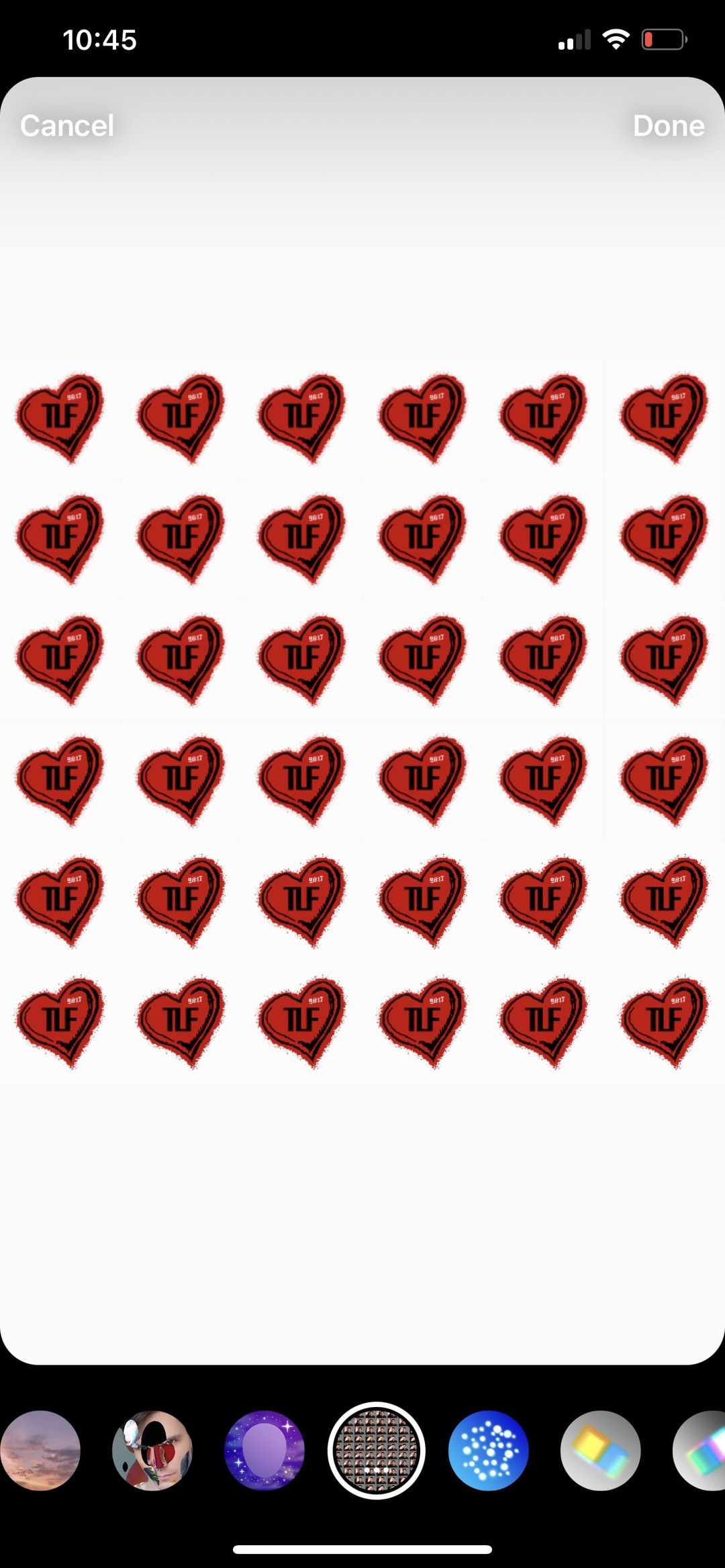Apply the purple galaxy face effect
Image resolution: width=725 pixels, height=1568 pixels.
pyautogui.click(x=264, y=1451)
